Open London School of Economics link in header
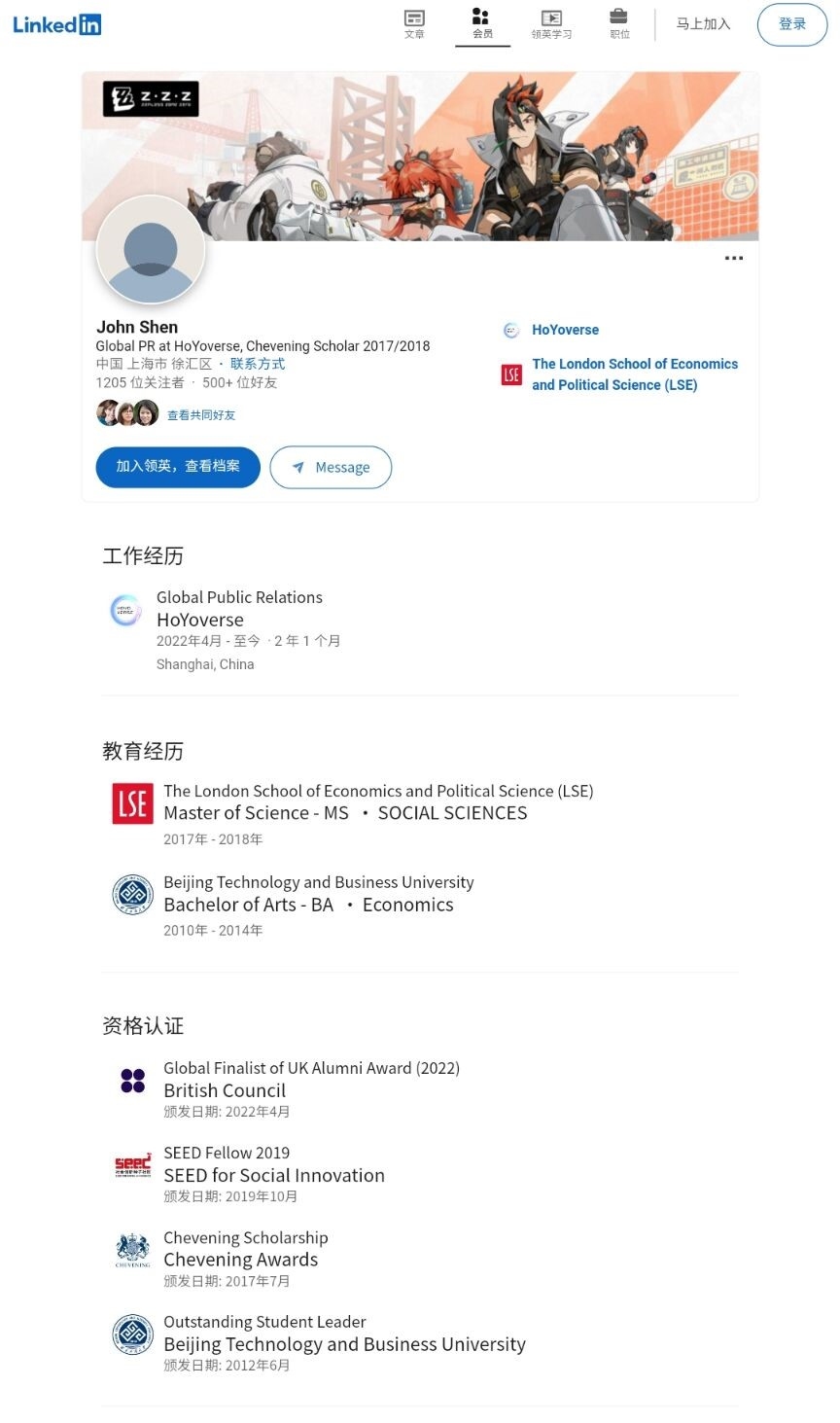 coord(634,374)
